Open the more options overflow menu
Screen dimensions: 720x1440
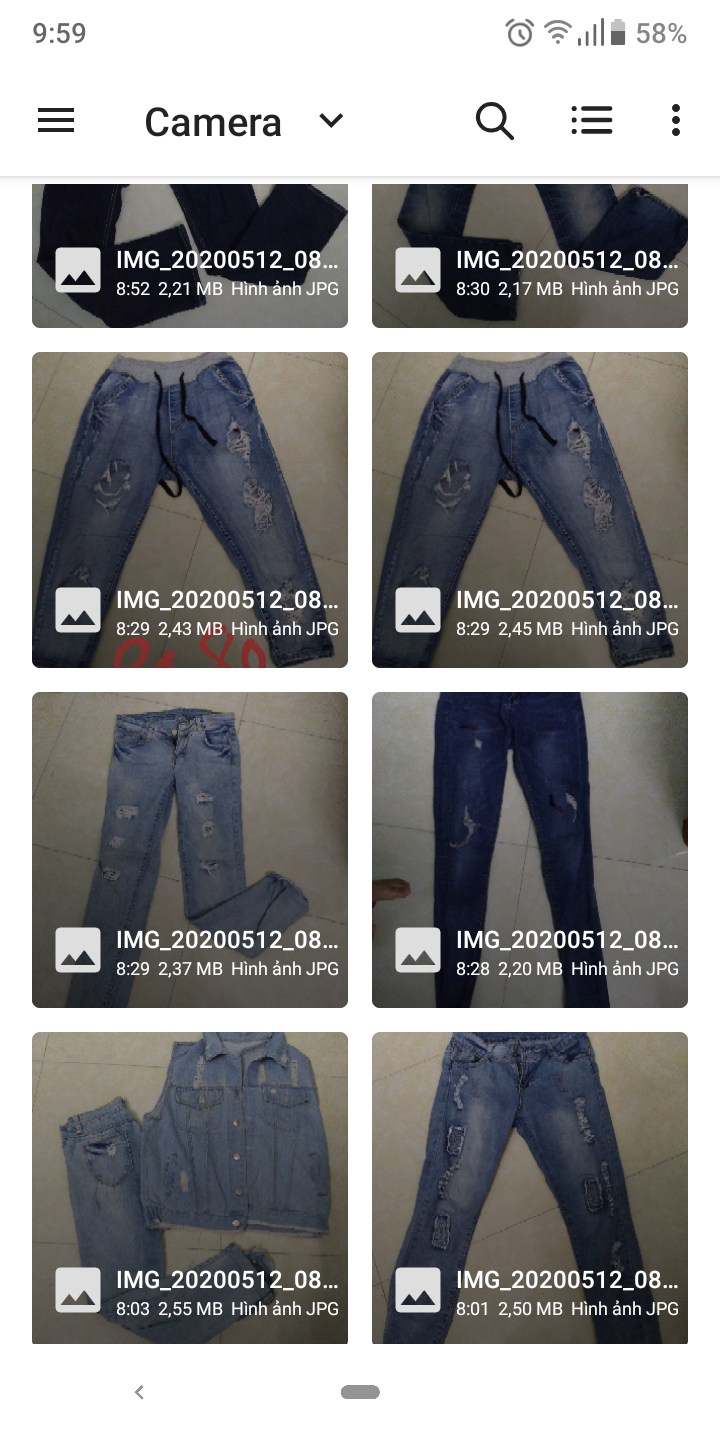(x=676, y=121)
